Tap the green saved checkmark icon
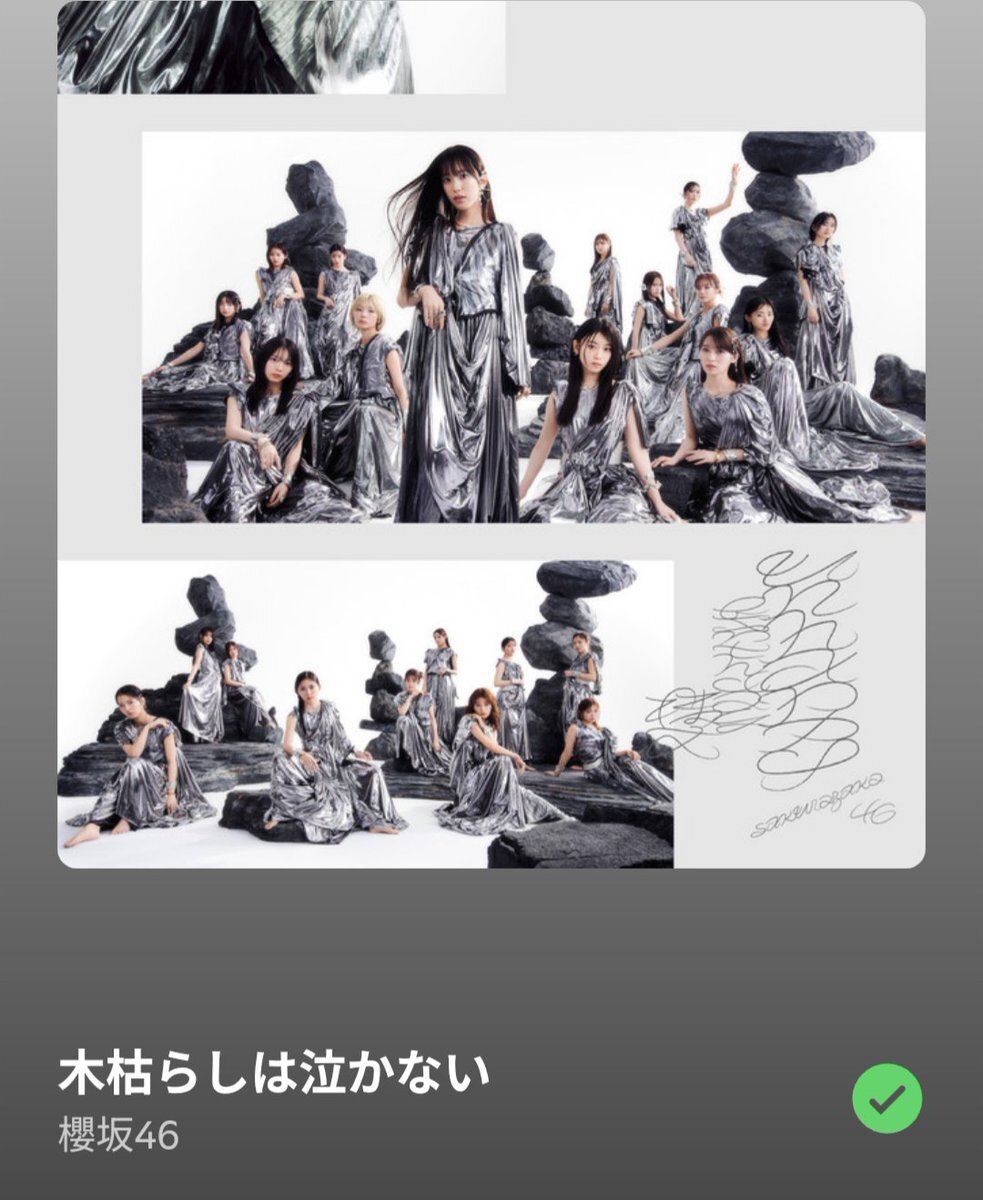The width and height of the screenshot is (983, 1200). point(886,1098)
